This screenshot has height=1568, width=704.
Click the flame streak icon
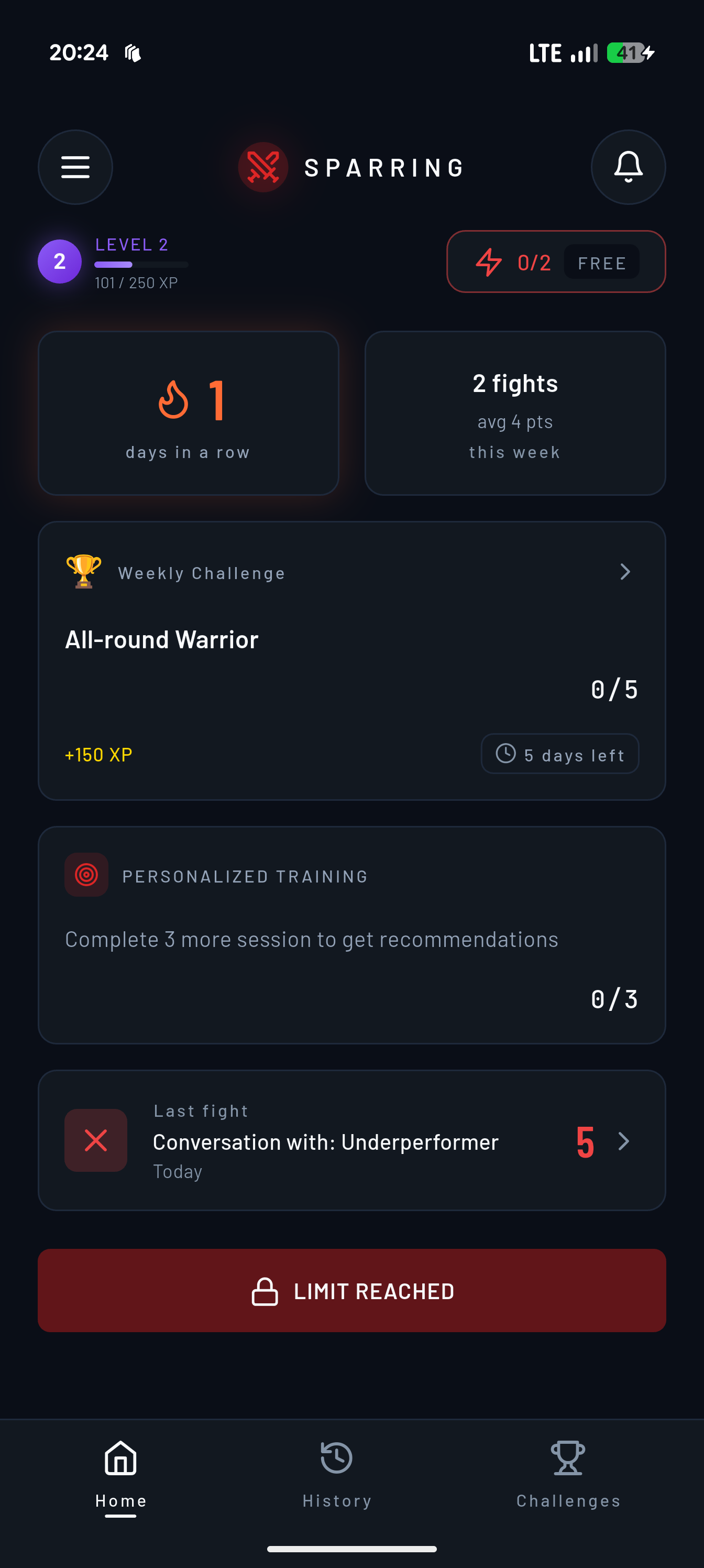tap(175, 400)
